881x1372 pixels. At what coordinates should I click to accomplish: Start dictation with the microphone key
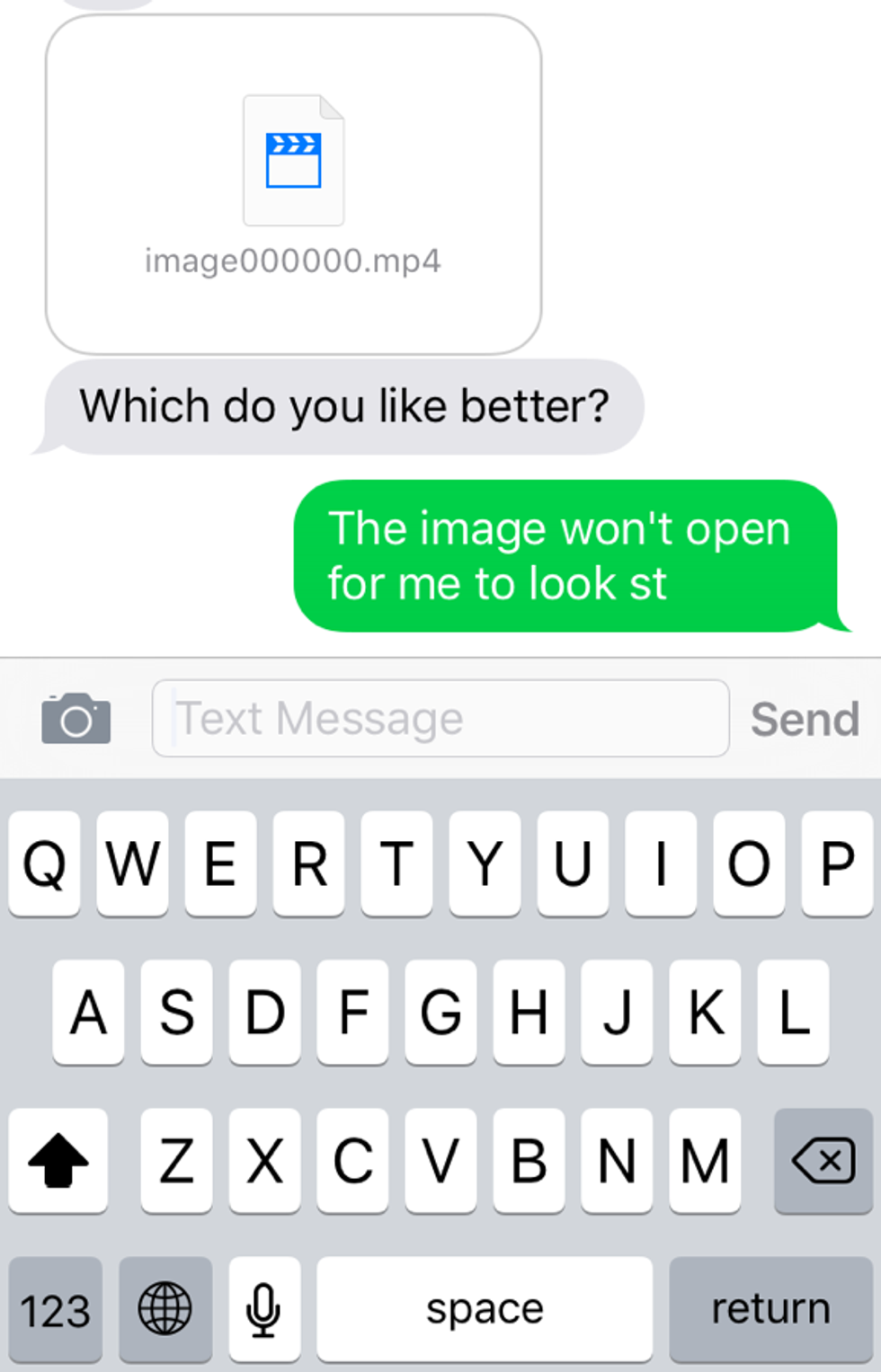(x=264, y=1309)
